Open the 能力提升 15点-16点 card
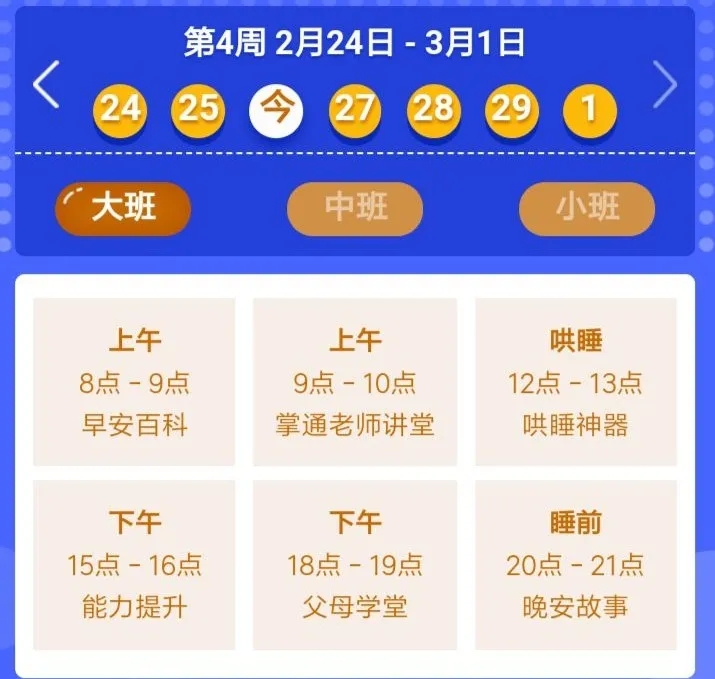Image resolution: width=715 pixels, height=679 pixels. coord(134,564)
